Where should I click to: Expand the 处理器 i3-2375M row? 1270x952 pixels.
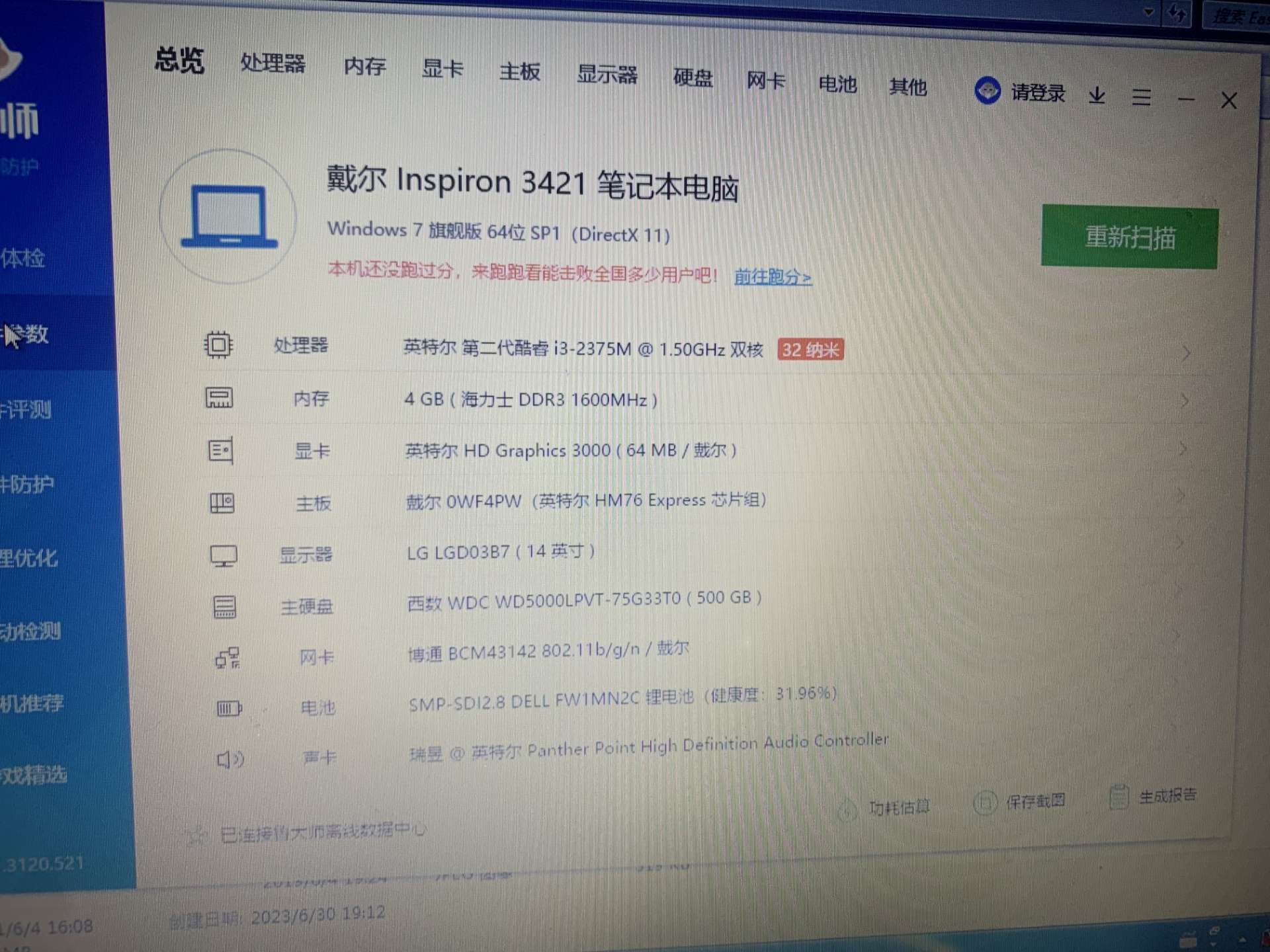tap(582, 348)
